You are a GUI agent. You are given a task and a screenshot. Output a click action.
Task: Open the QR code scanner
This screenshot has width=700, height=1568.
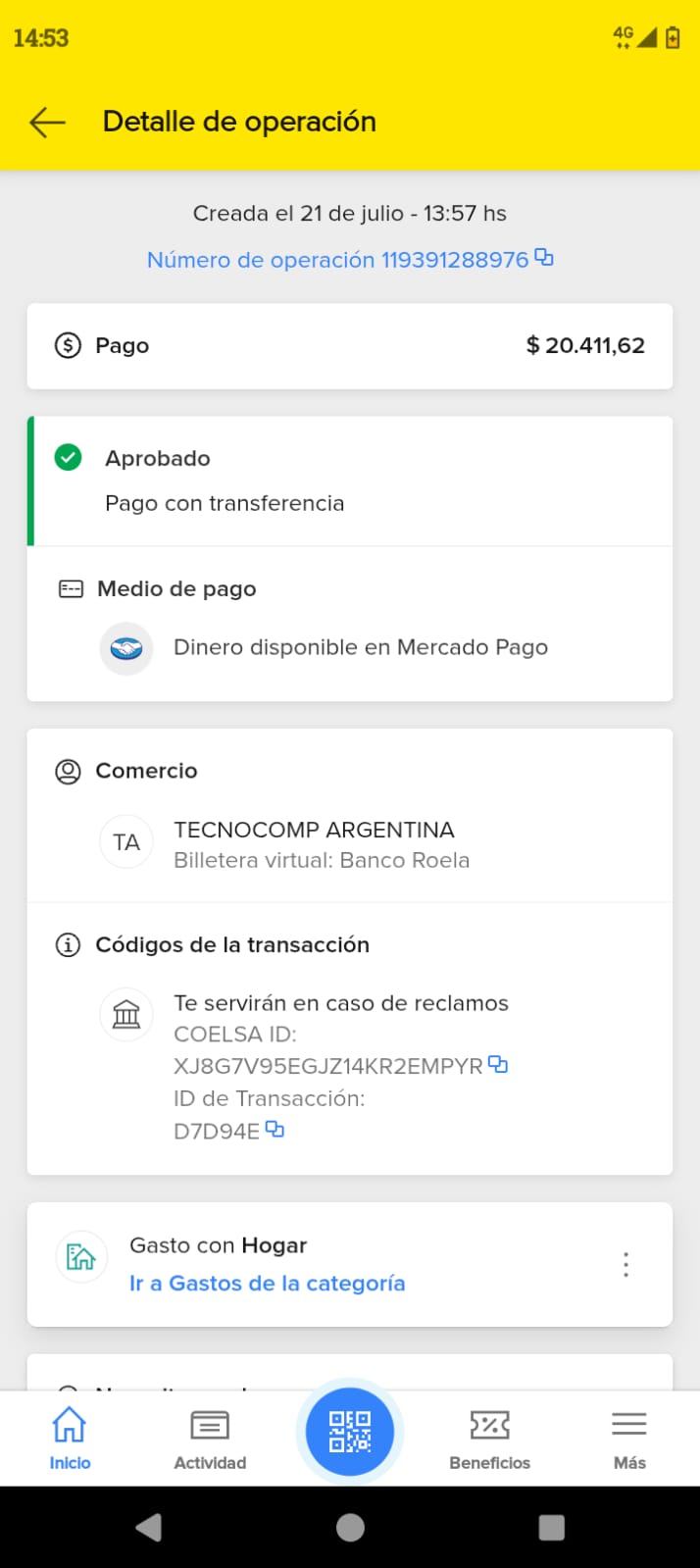tap(350, 1432)
